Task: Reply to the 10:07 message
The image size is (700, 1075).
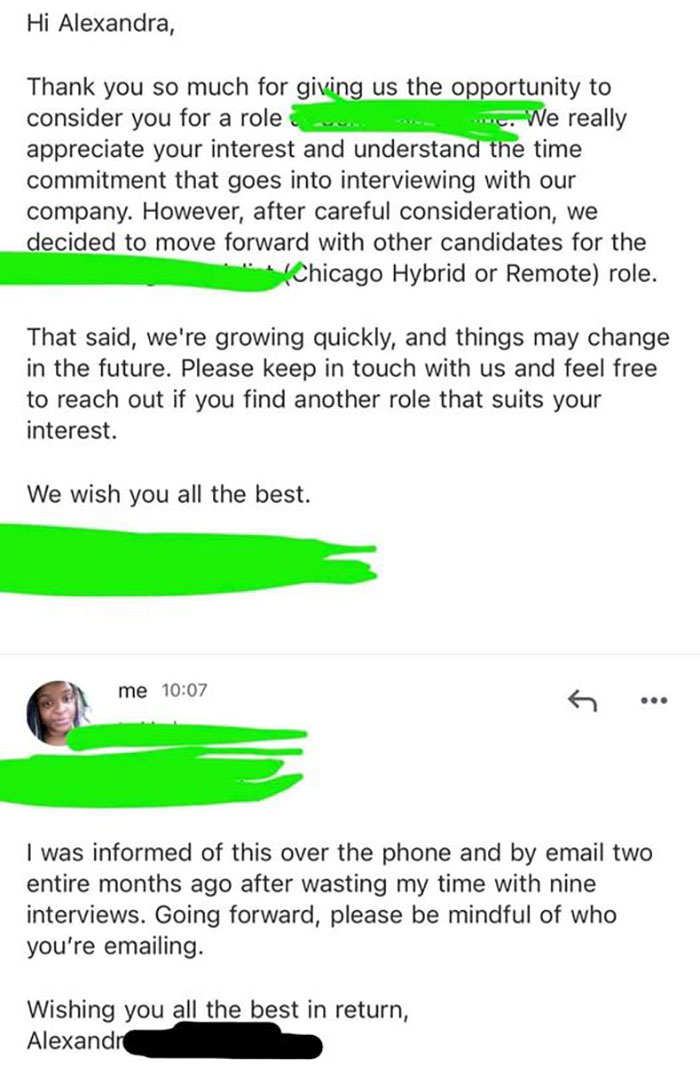Action: click(x=581, y=701)
